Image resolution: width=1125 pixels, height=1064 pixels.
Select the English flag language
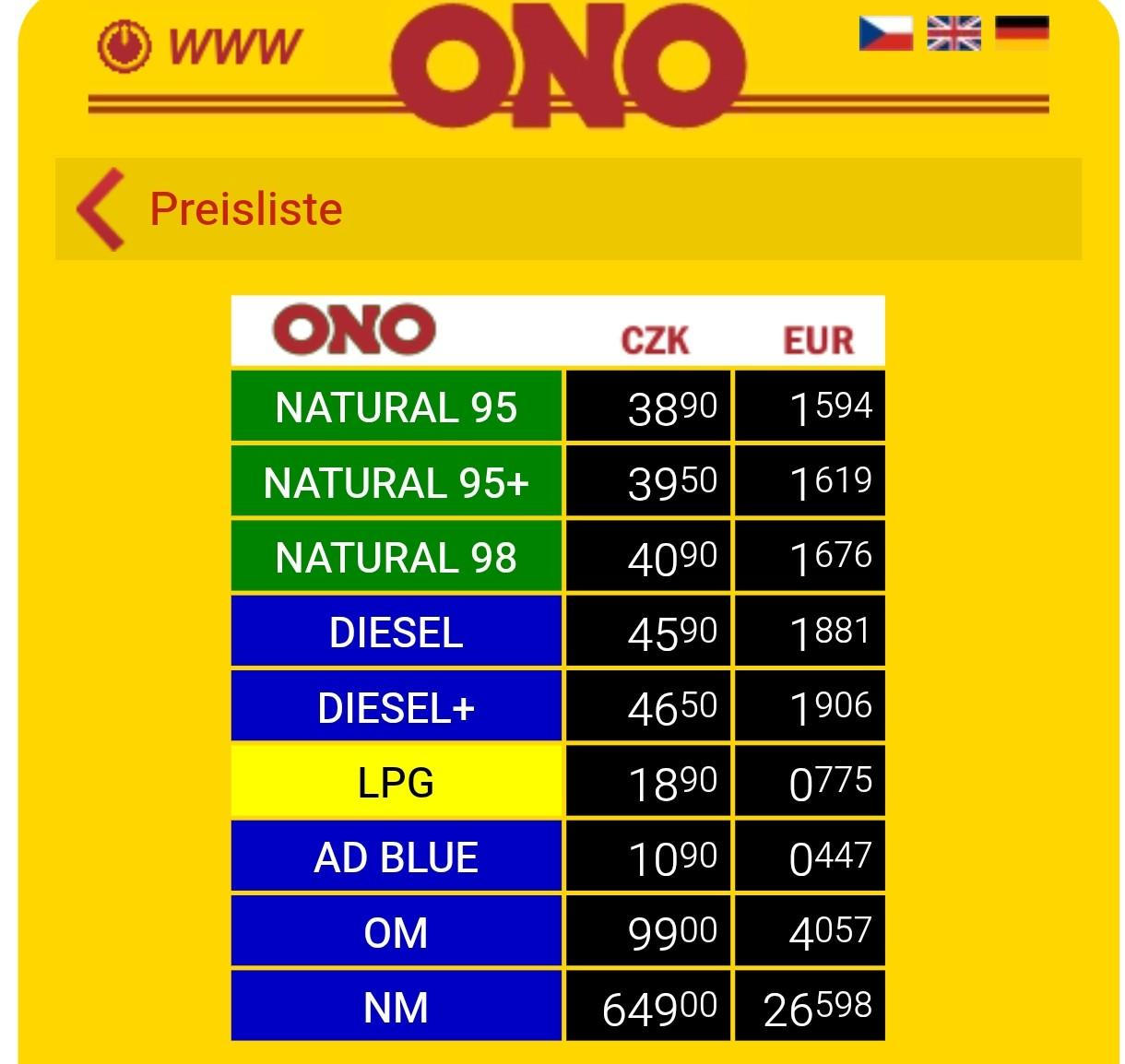click(x=953, y=33)
